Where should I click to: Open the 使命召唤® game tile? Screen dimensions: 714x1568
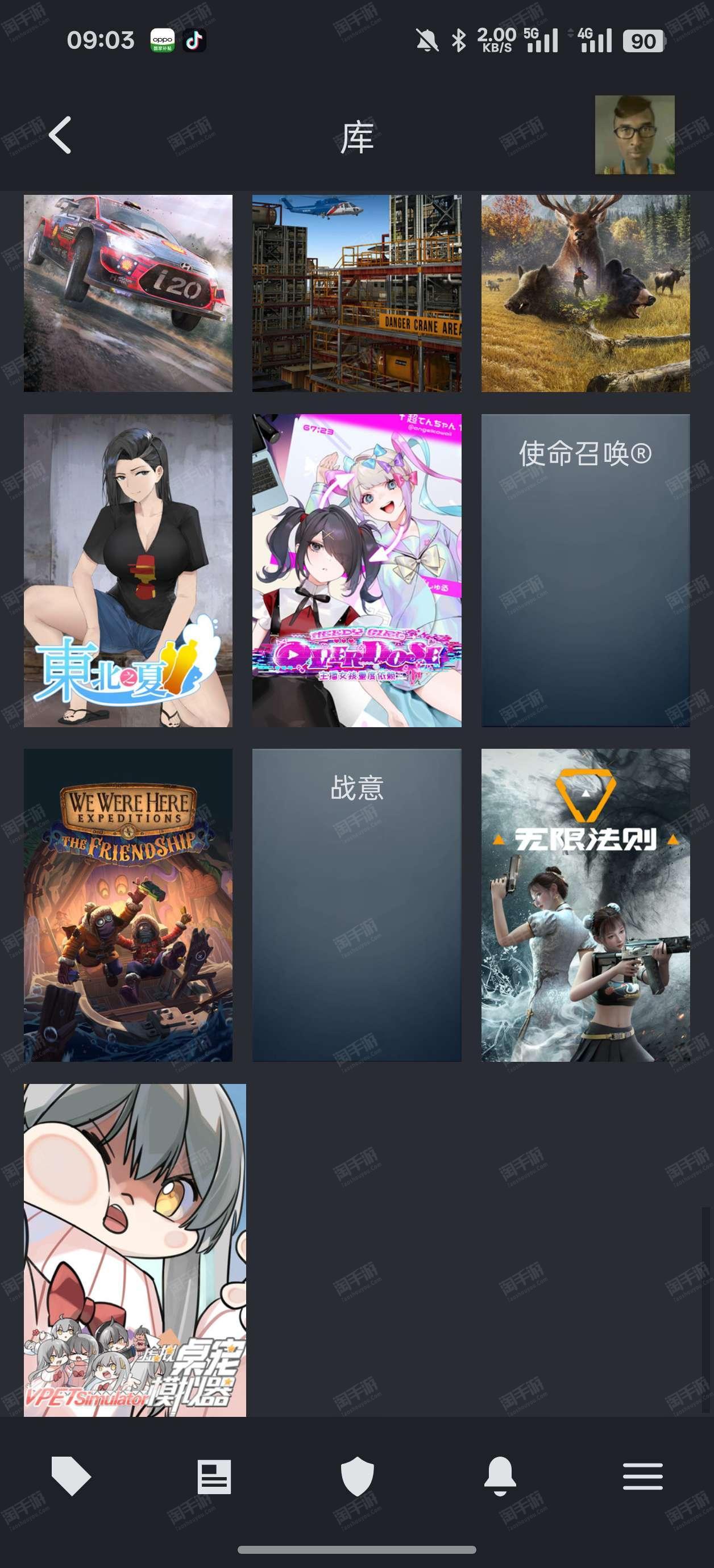[x=586, y=570]
